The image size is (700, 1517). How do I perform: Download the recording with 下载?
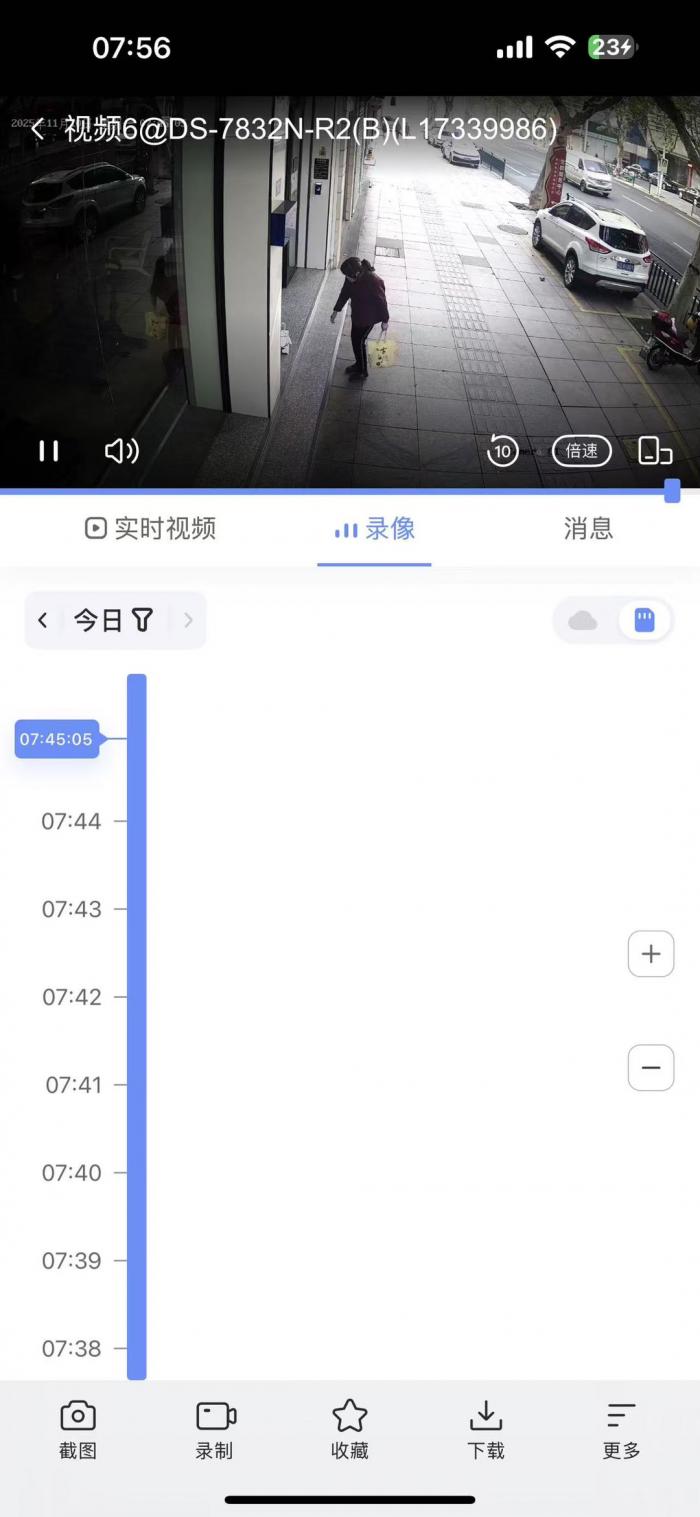(x=486, y=1430)
